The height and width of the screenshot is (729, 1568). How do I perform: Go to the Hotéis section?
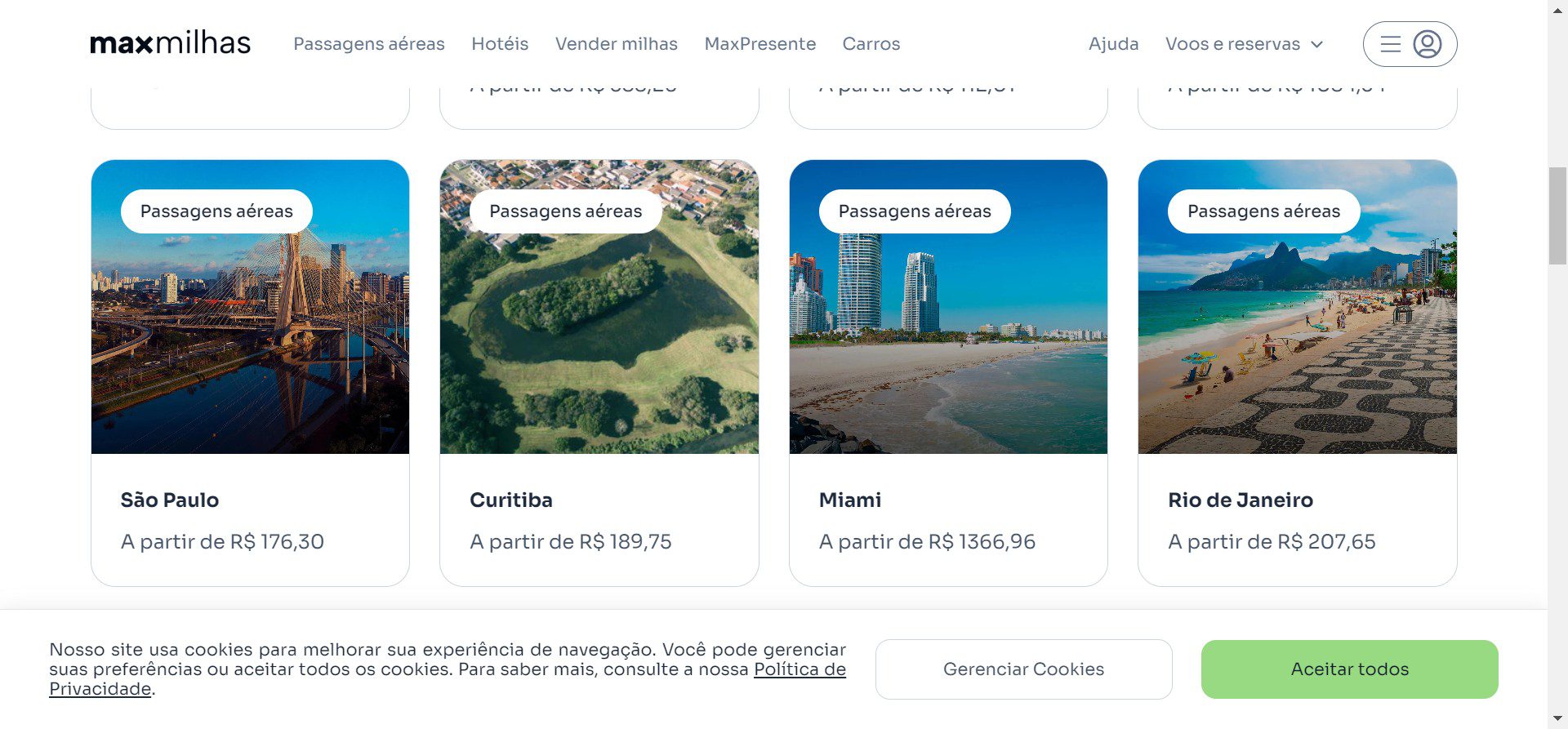(500, 44)
